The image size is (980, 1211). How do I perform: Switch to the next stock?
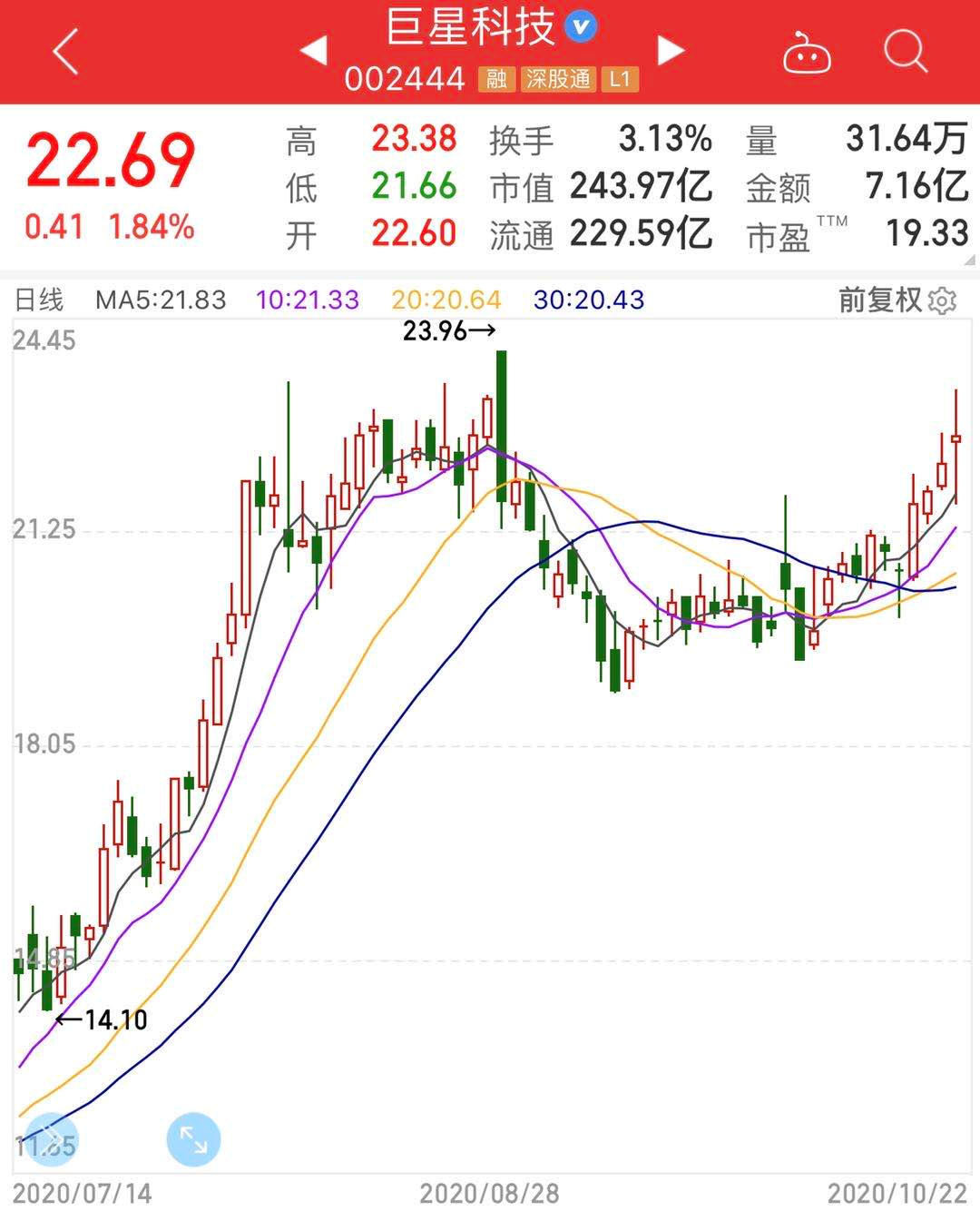coord(671,50)
